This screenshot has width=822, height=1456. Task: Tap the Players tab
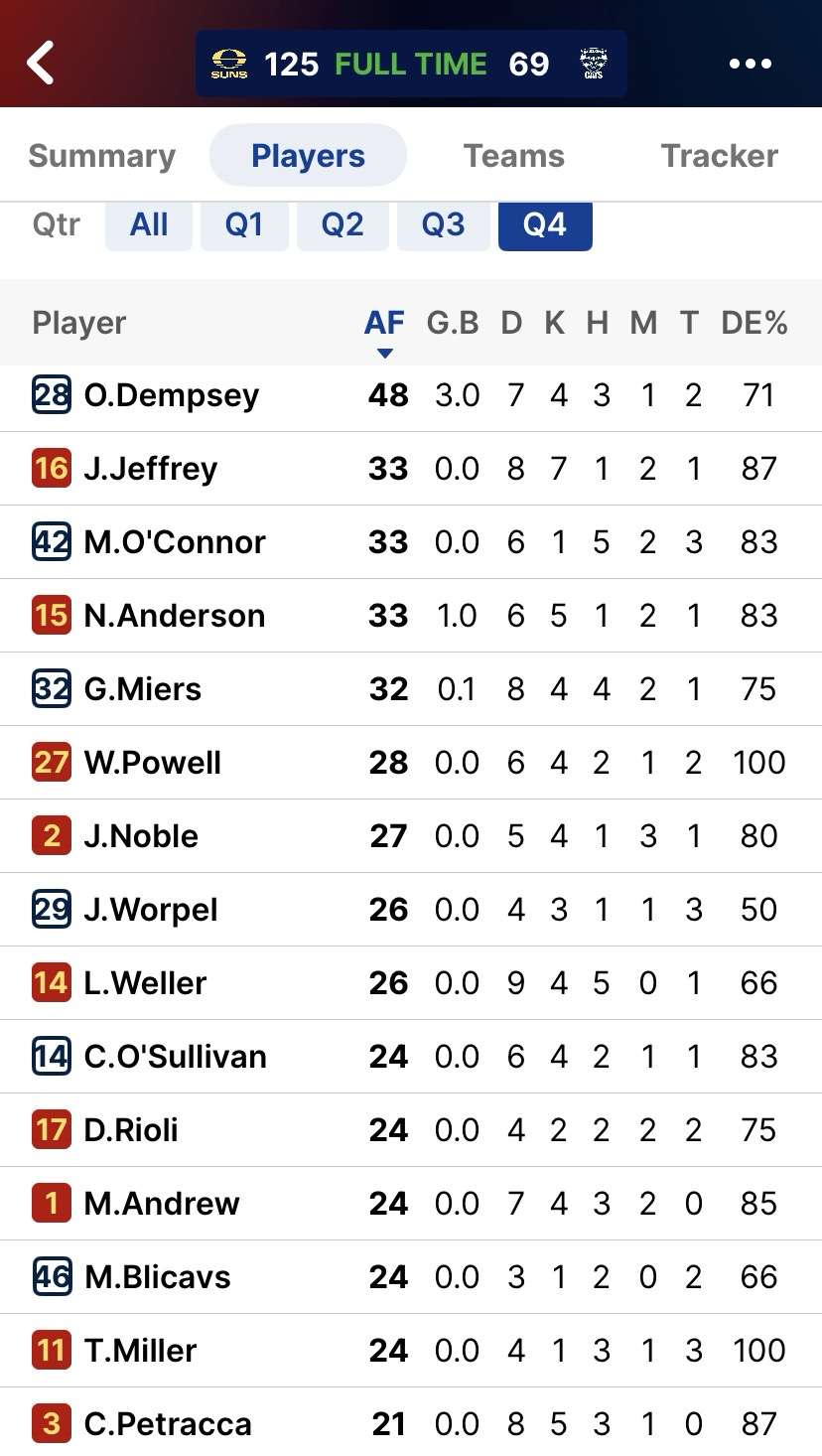coord(308,156)
